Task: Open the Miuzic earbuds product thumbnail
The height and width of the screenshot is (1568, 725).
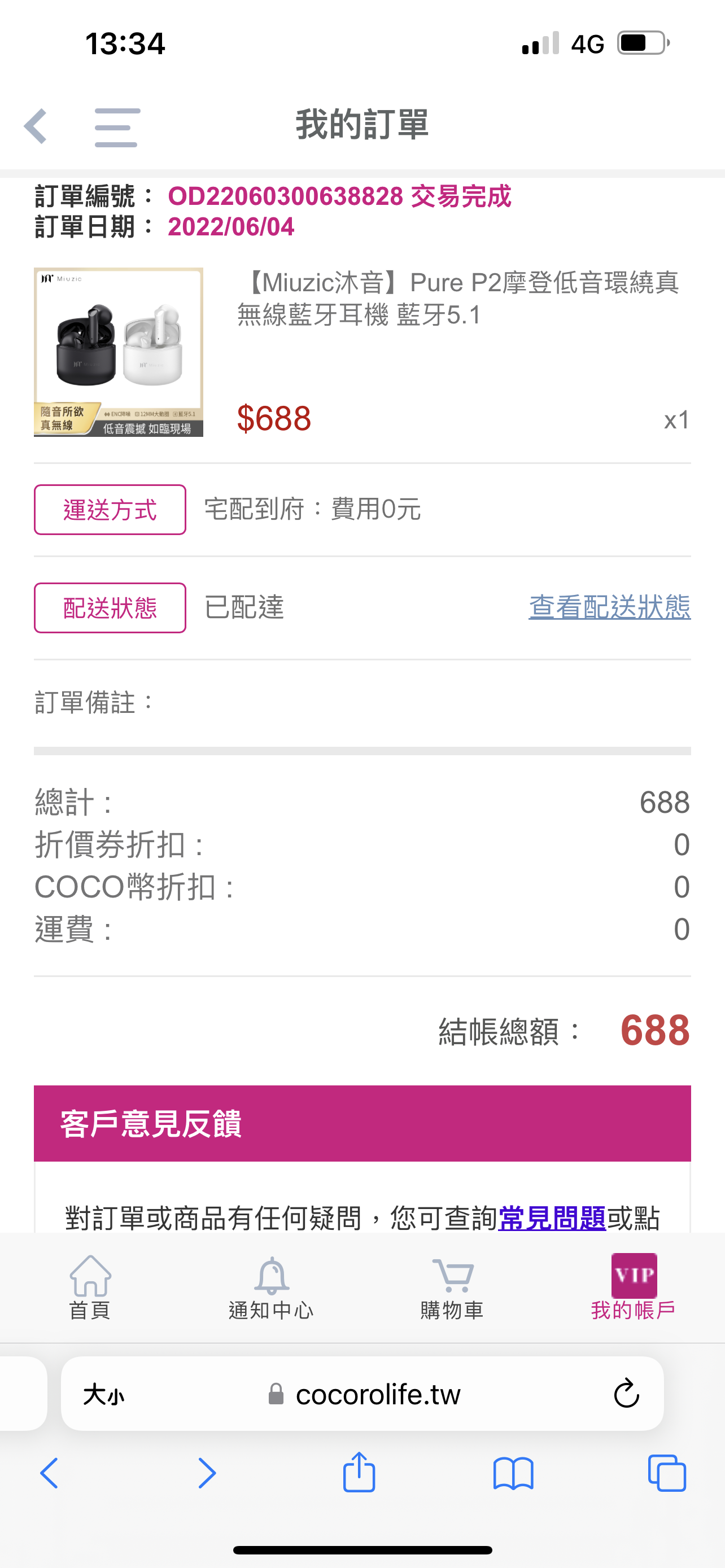Action: (x=117, y=354)
